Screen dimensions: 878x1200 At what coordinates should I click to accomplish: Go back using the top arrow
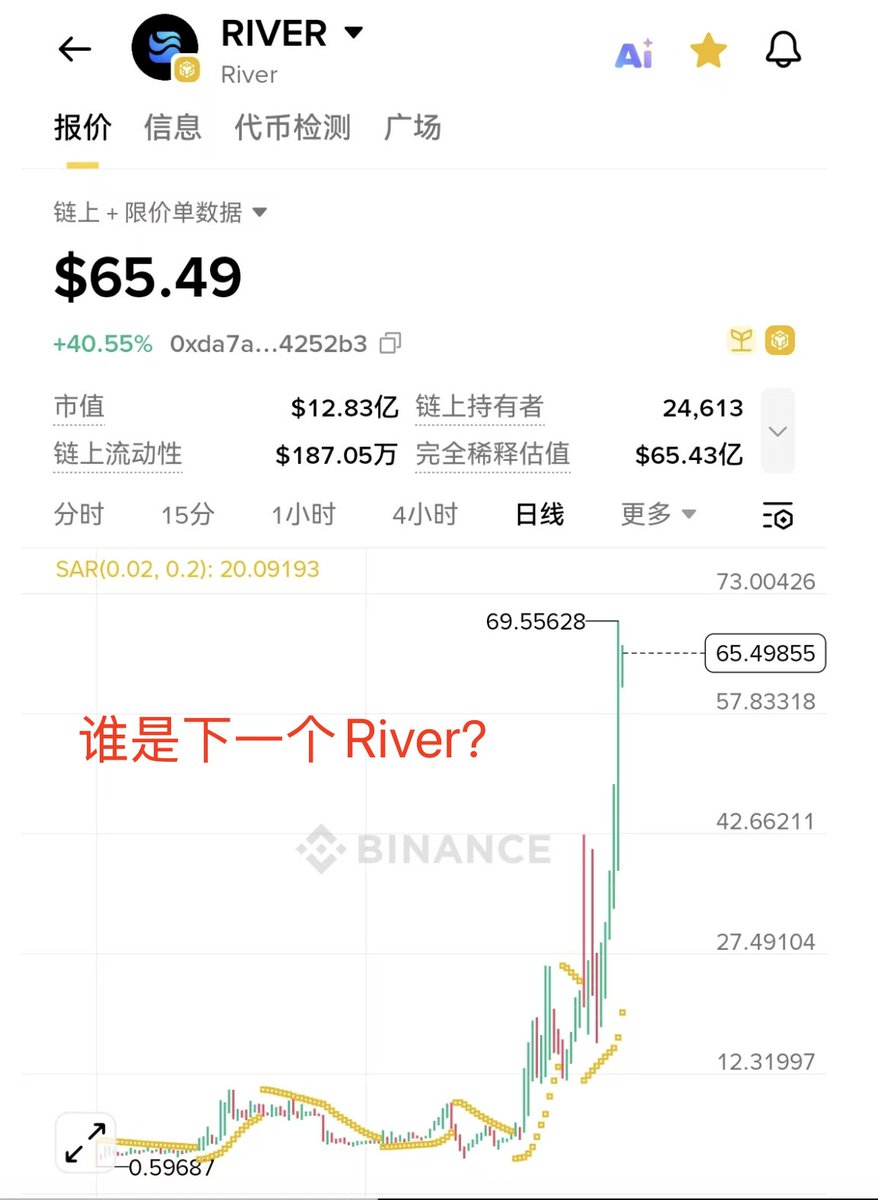[75, 49]
